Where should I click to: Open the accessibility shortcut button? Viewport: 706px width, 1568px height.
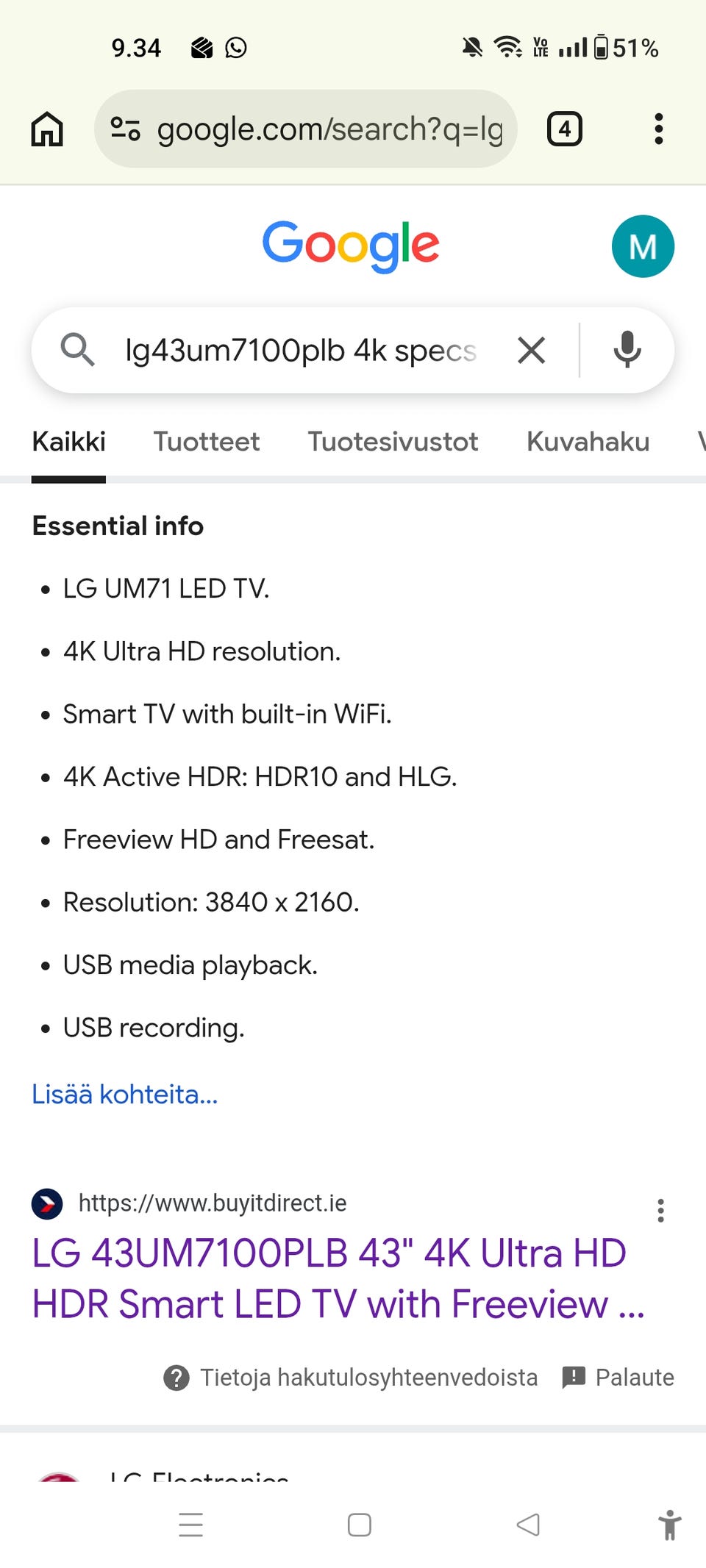pyautogui.click(x=669, y=1525)
